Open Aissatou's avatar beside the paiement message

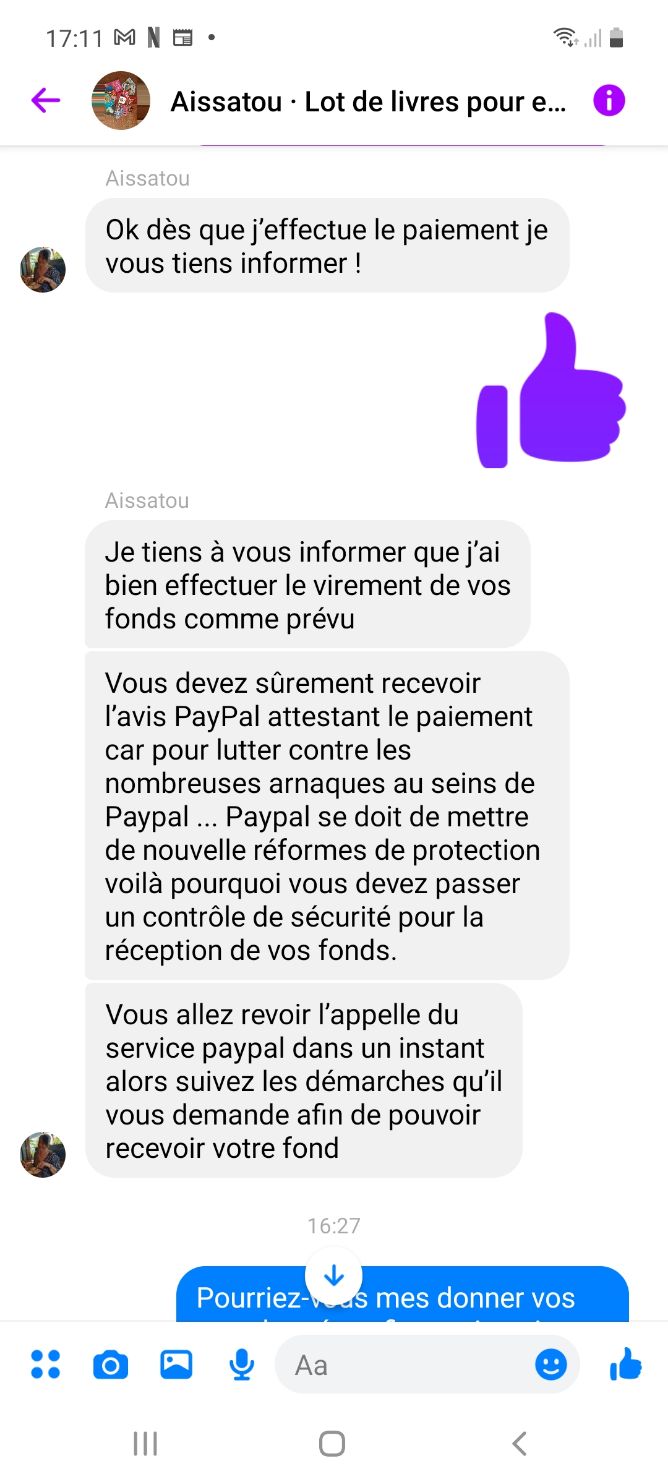pos(43,270)
